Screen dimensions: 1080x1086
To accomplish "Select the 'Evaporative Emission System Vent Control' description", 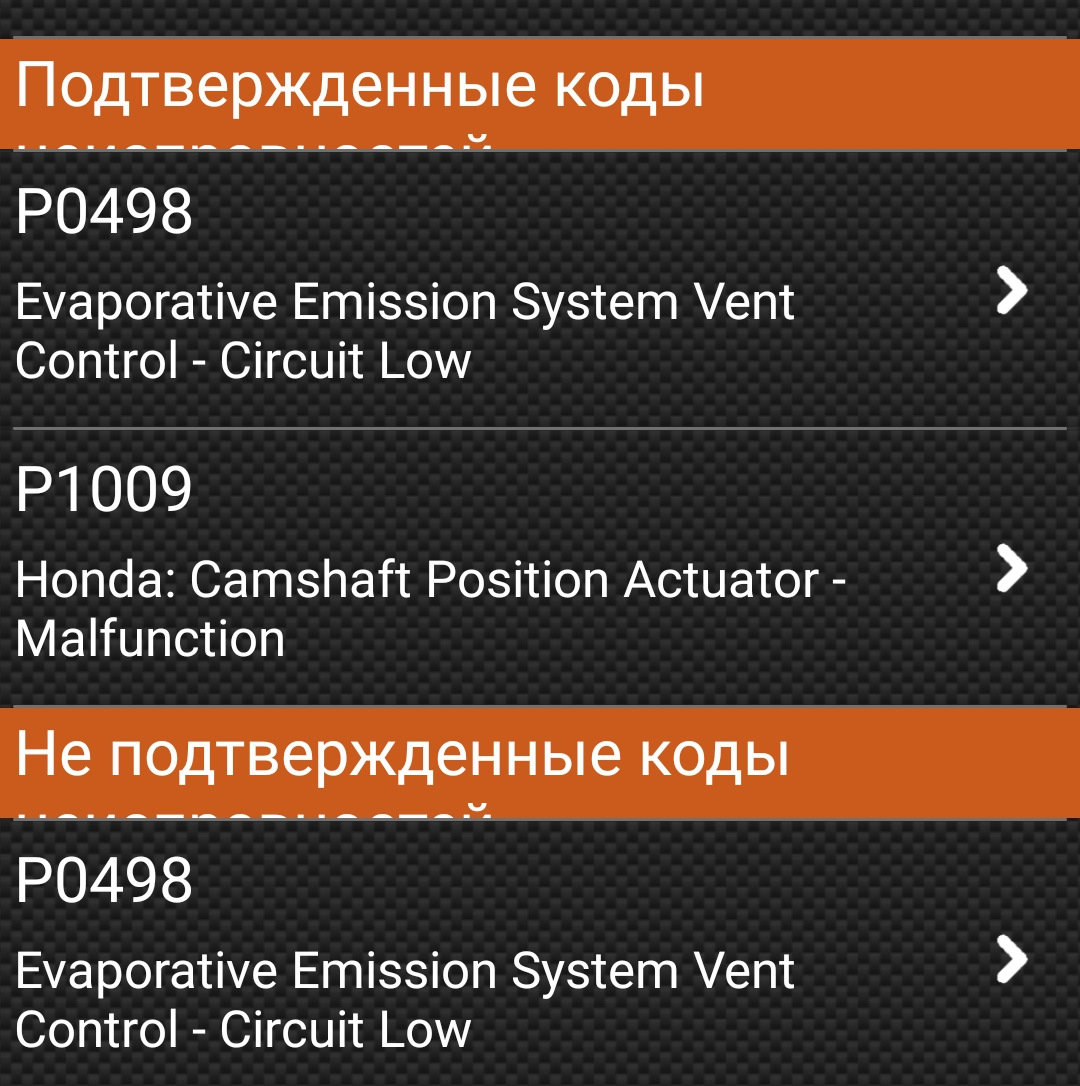I will 400,330.
